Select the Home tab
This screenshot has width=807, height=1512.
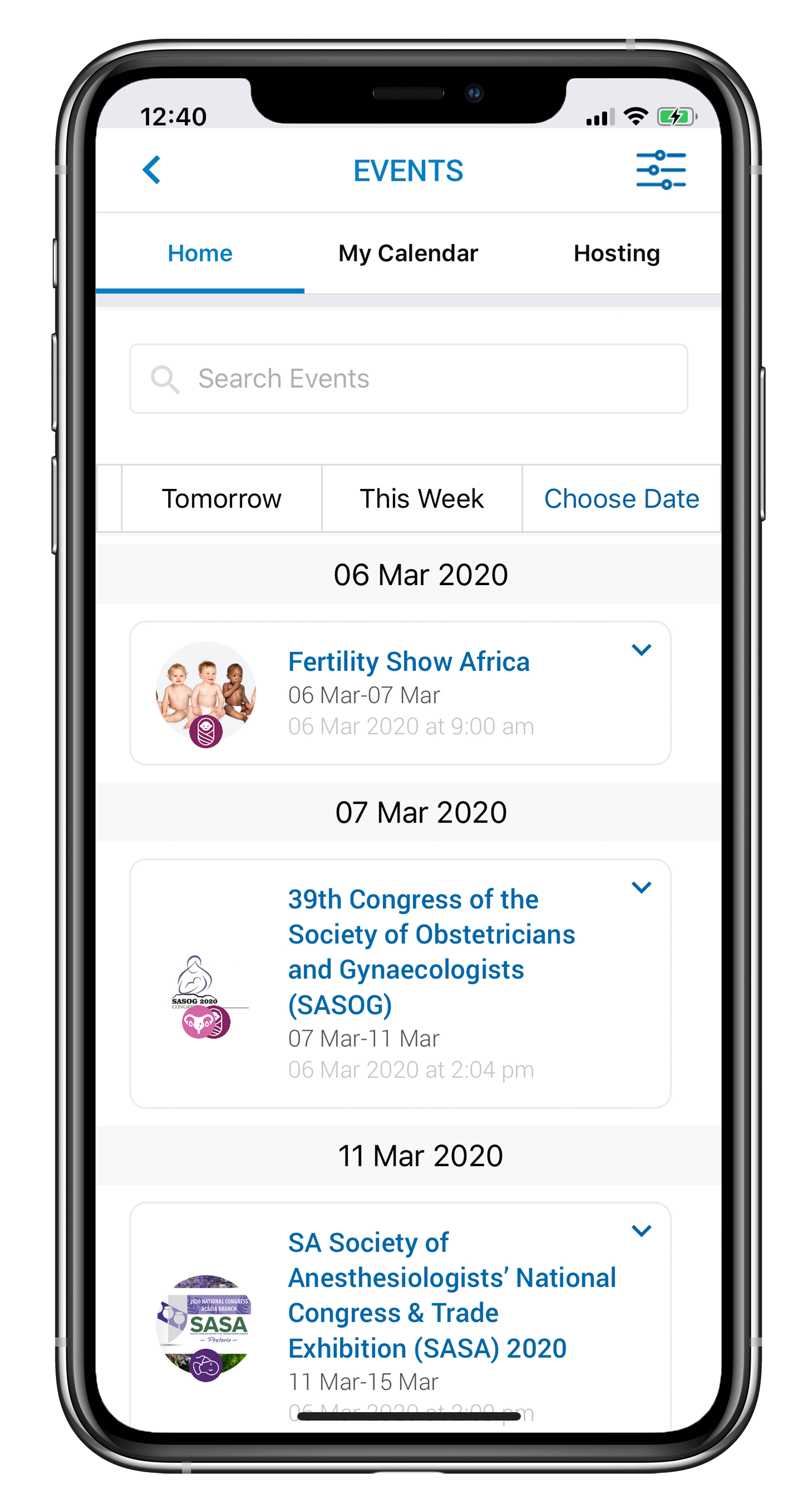coord(200,253)
